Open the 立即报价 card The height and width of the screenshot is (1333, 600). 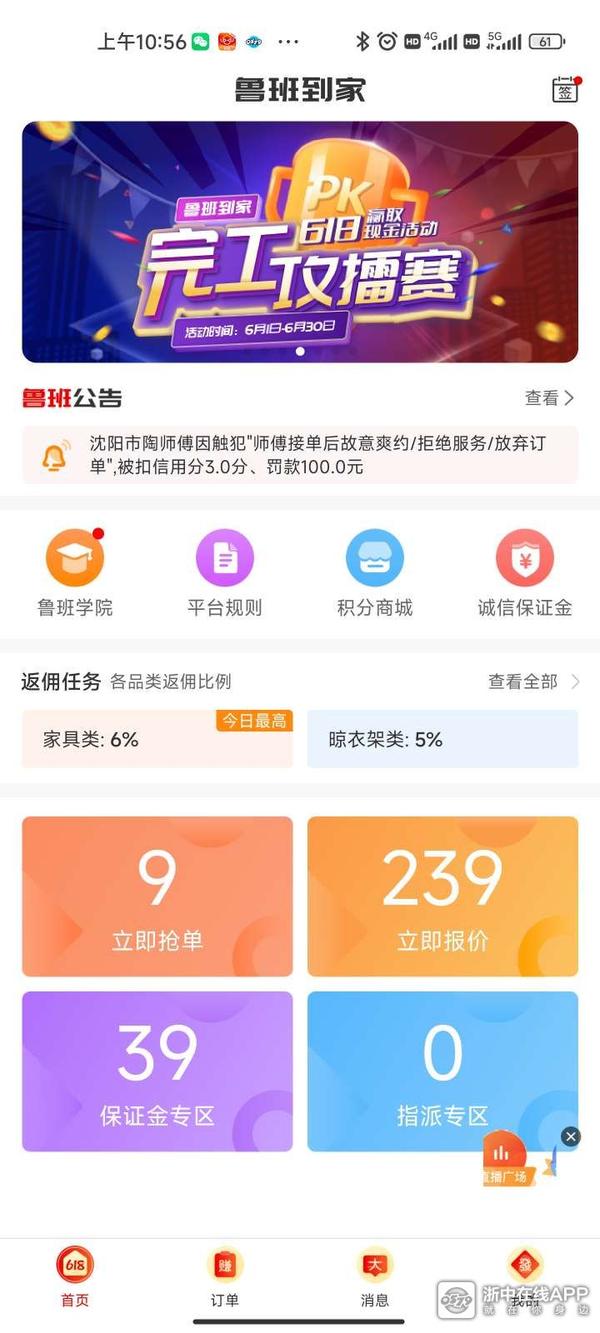click(x=442, y=896)
